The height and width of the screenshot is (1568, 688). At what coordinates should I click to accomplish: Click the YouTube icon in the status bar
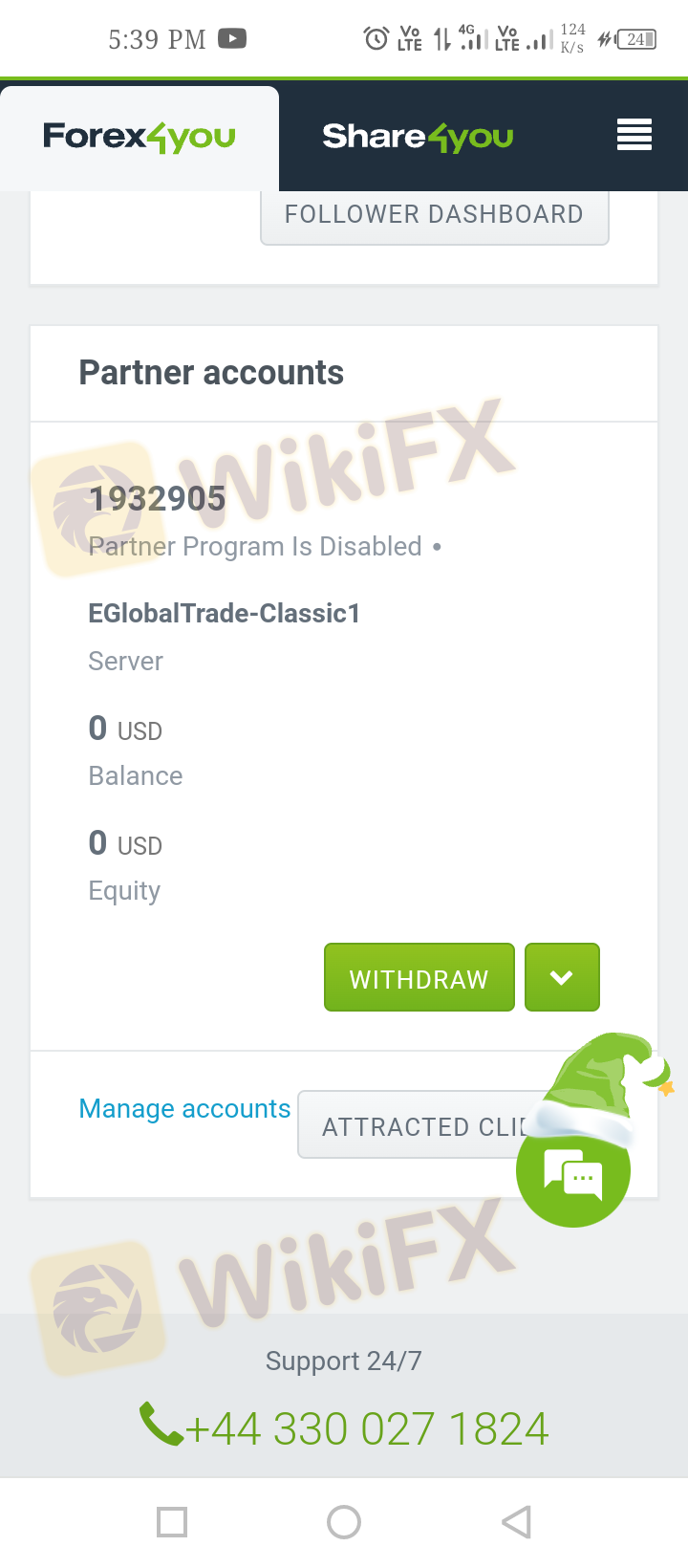click(230, 39)
